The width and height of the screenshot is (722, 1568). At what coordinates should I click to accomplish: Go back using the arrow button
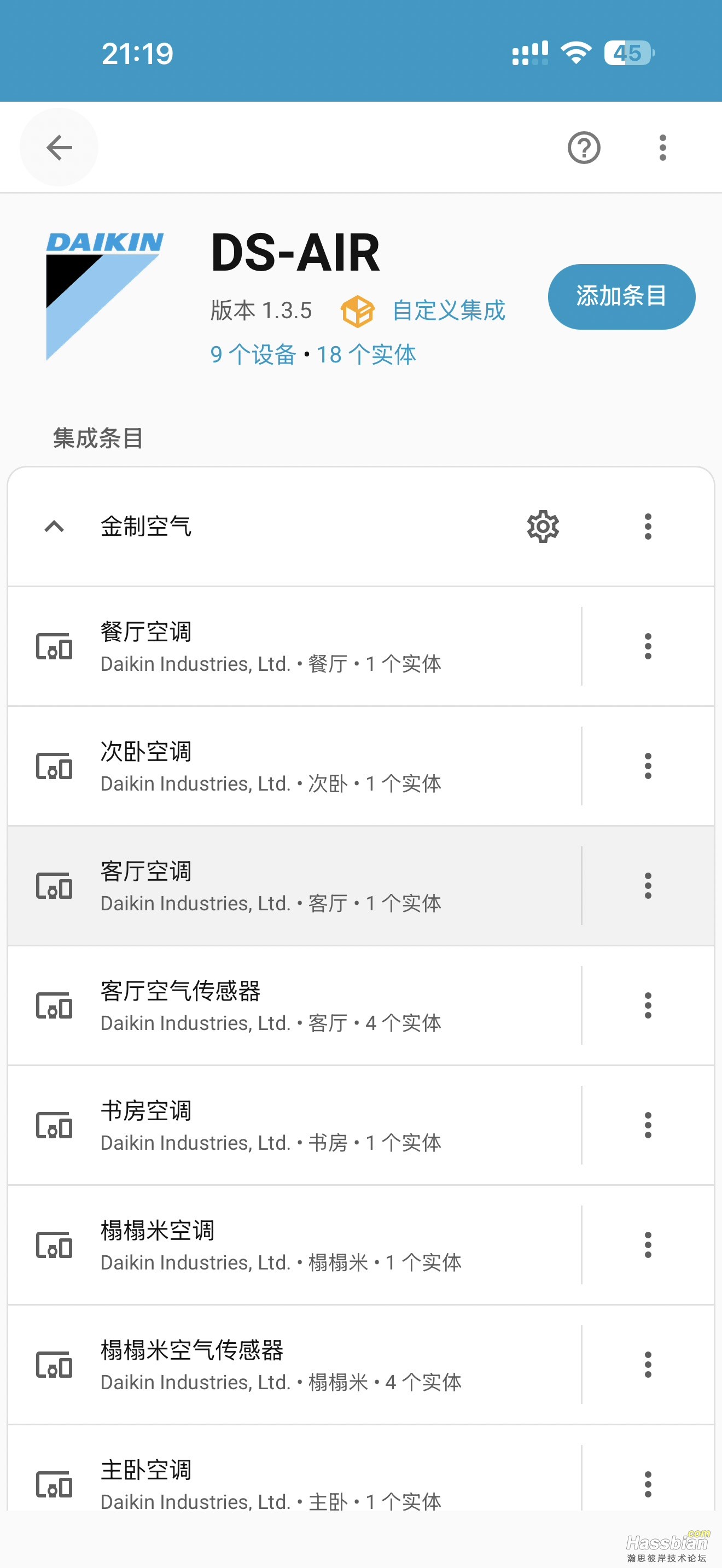coord(59,147)
